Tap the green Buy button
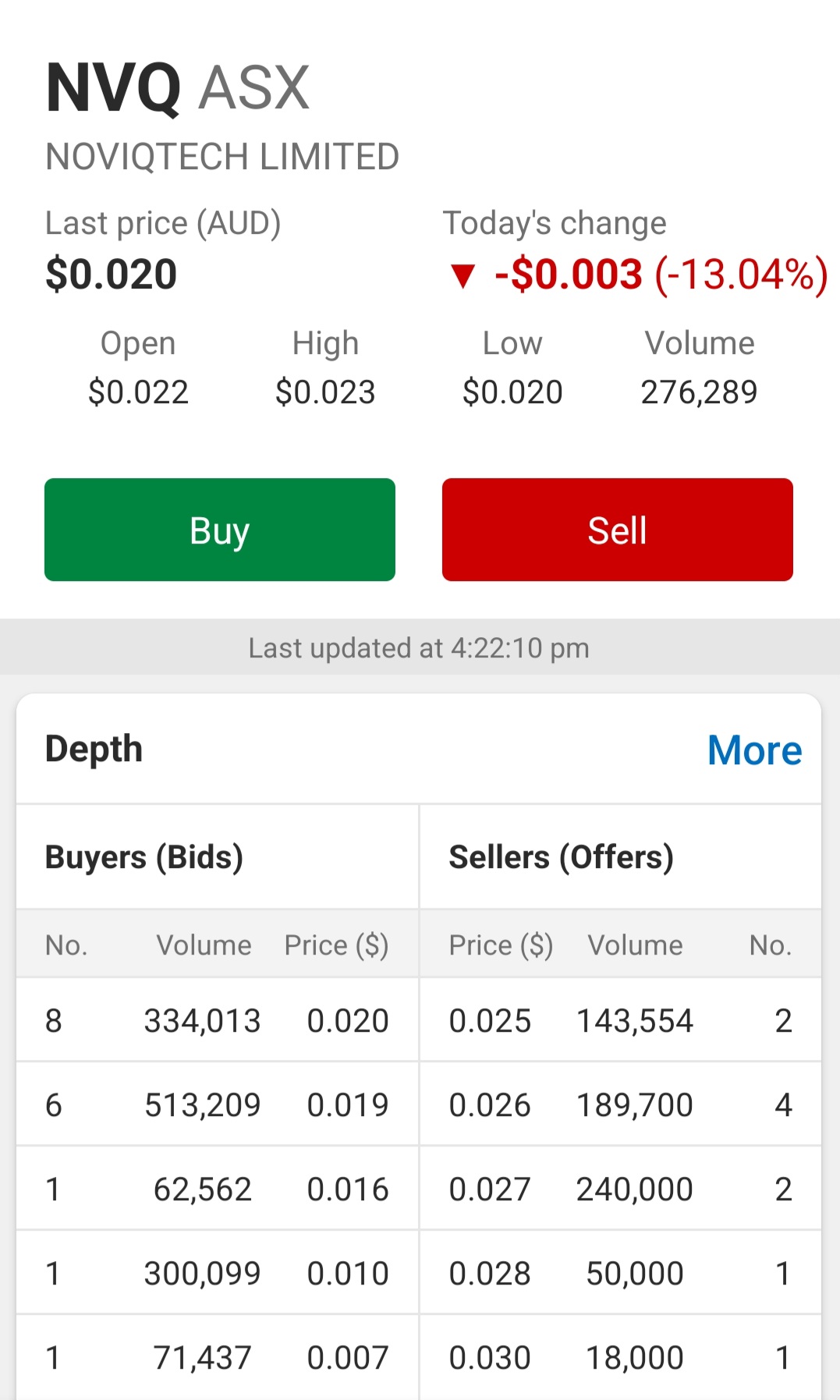This screenshot has height=1400, width=840. (220, 530)
